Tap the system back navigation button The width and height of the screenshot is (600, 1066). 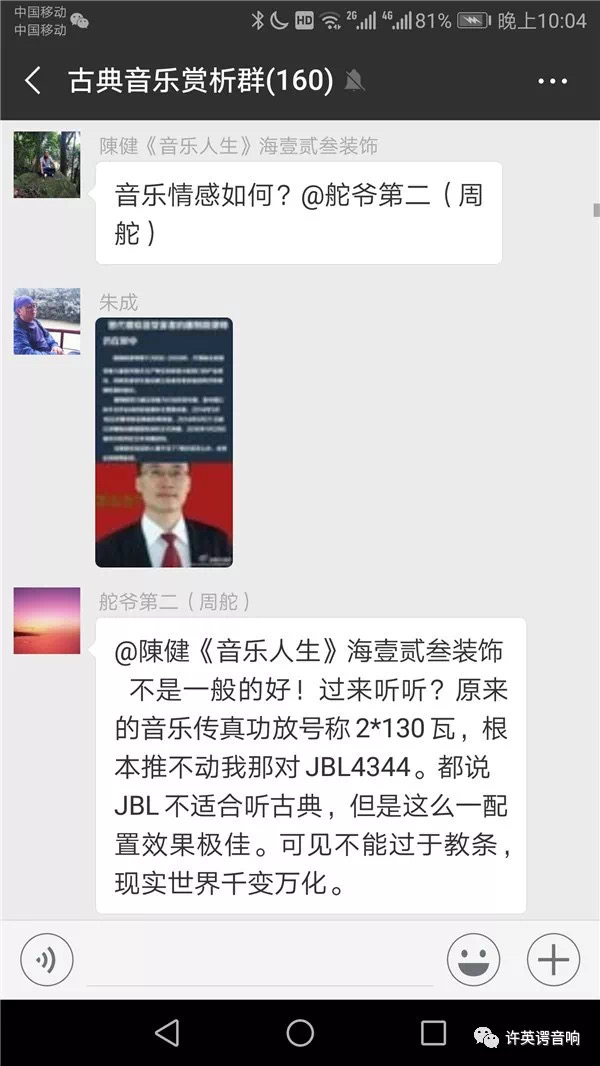[x=166, y=1033]
